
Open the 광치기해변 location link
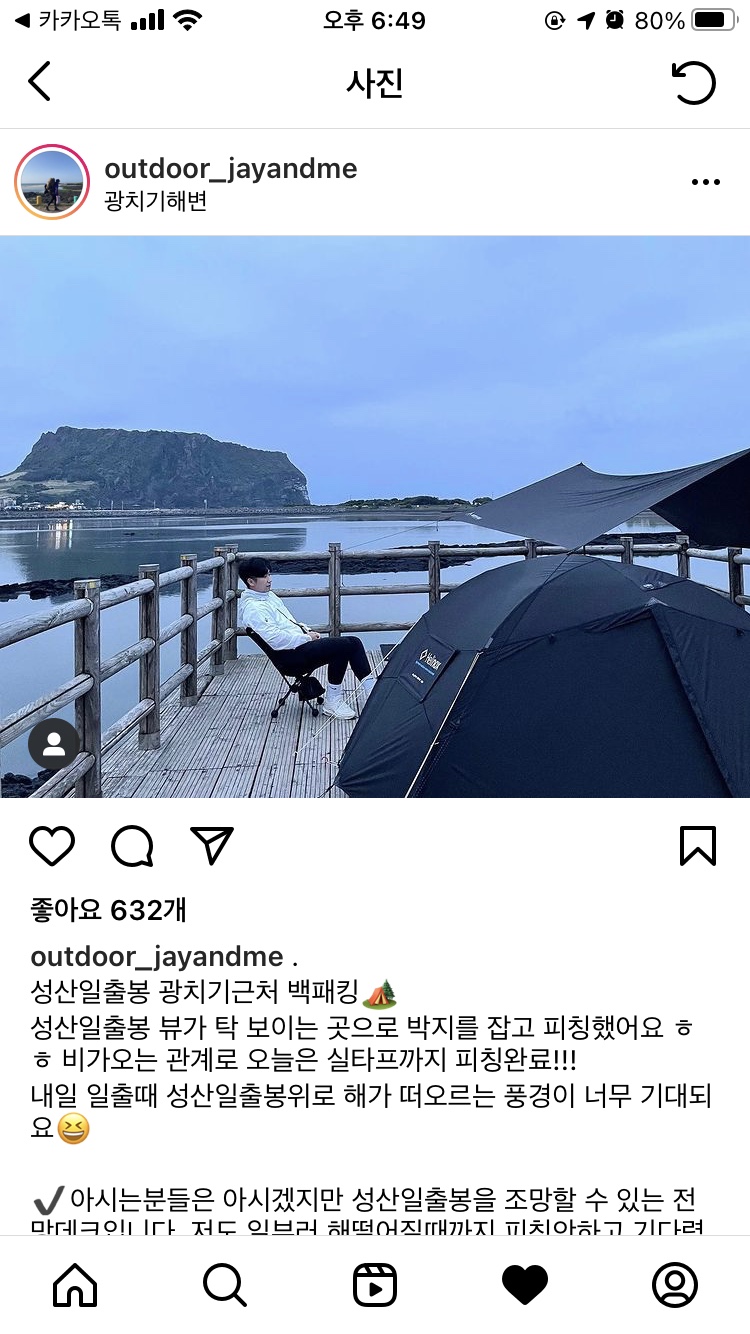(x=155, y=201)
